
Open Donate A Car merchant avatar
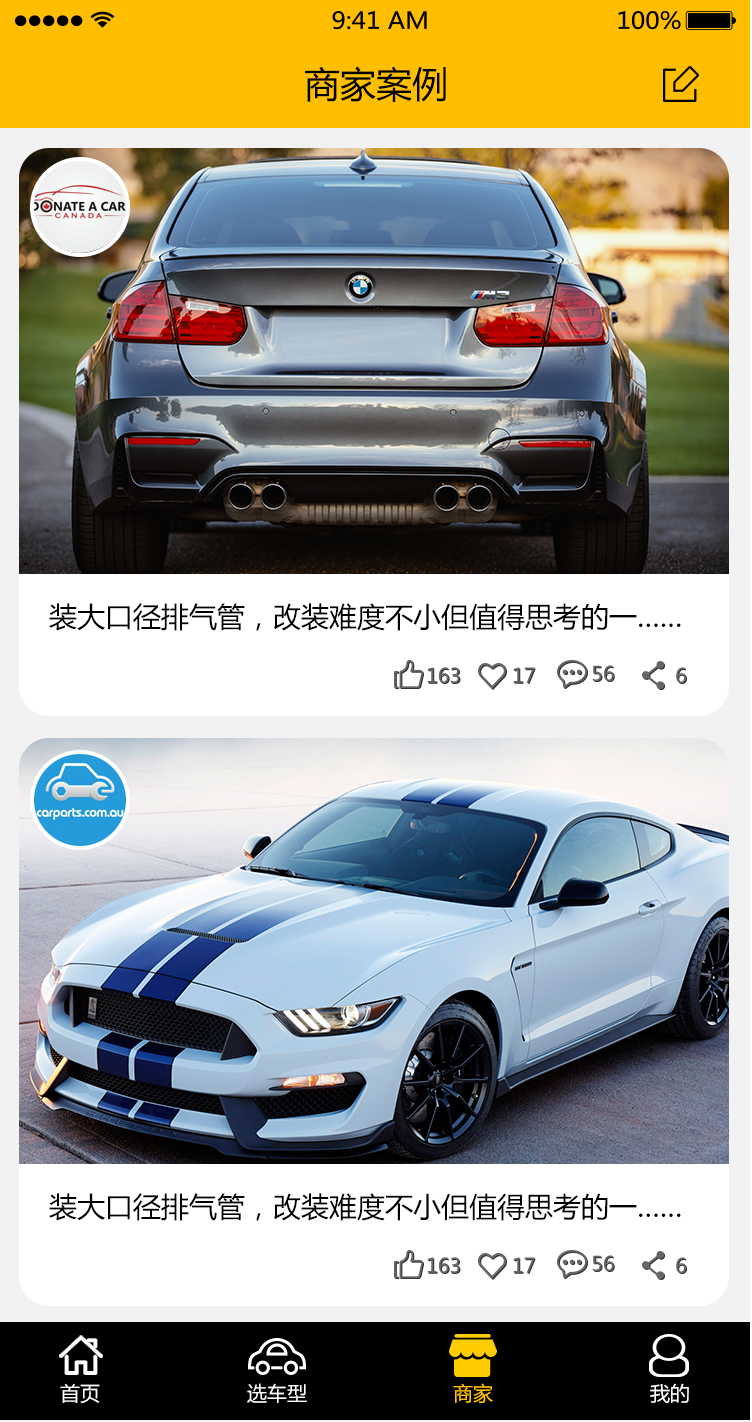(80, 207)
